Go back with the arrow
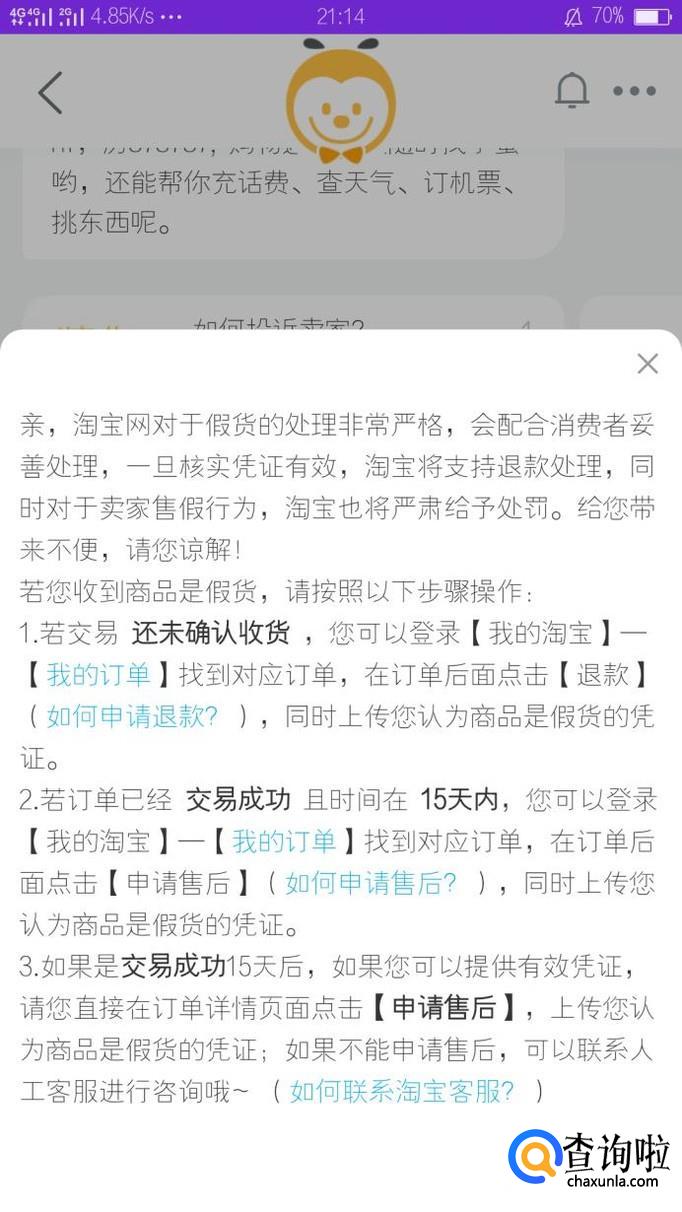682x1212 pixels. 50,92
